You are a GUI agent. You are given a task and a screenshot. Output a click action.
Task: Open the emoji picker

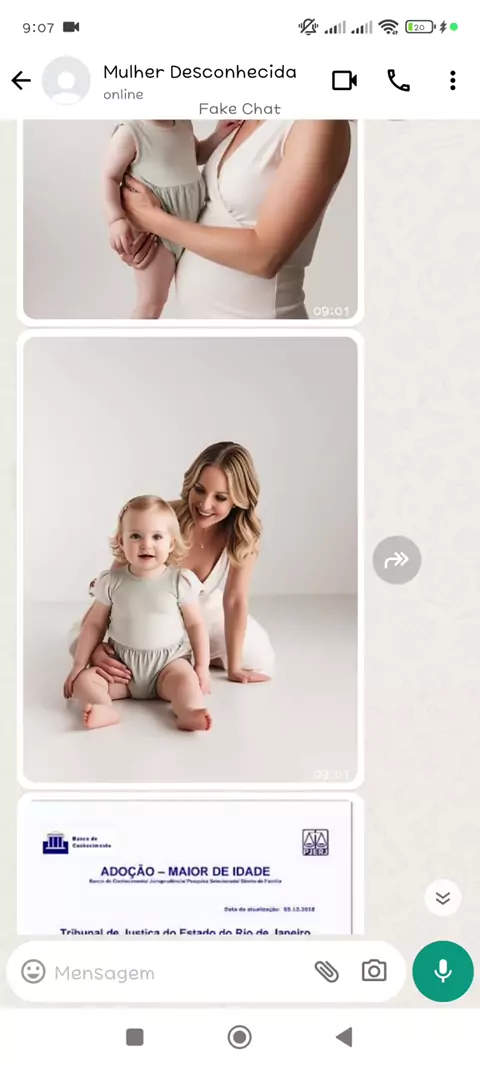click(x=33, y=972)
